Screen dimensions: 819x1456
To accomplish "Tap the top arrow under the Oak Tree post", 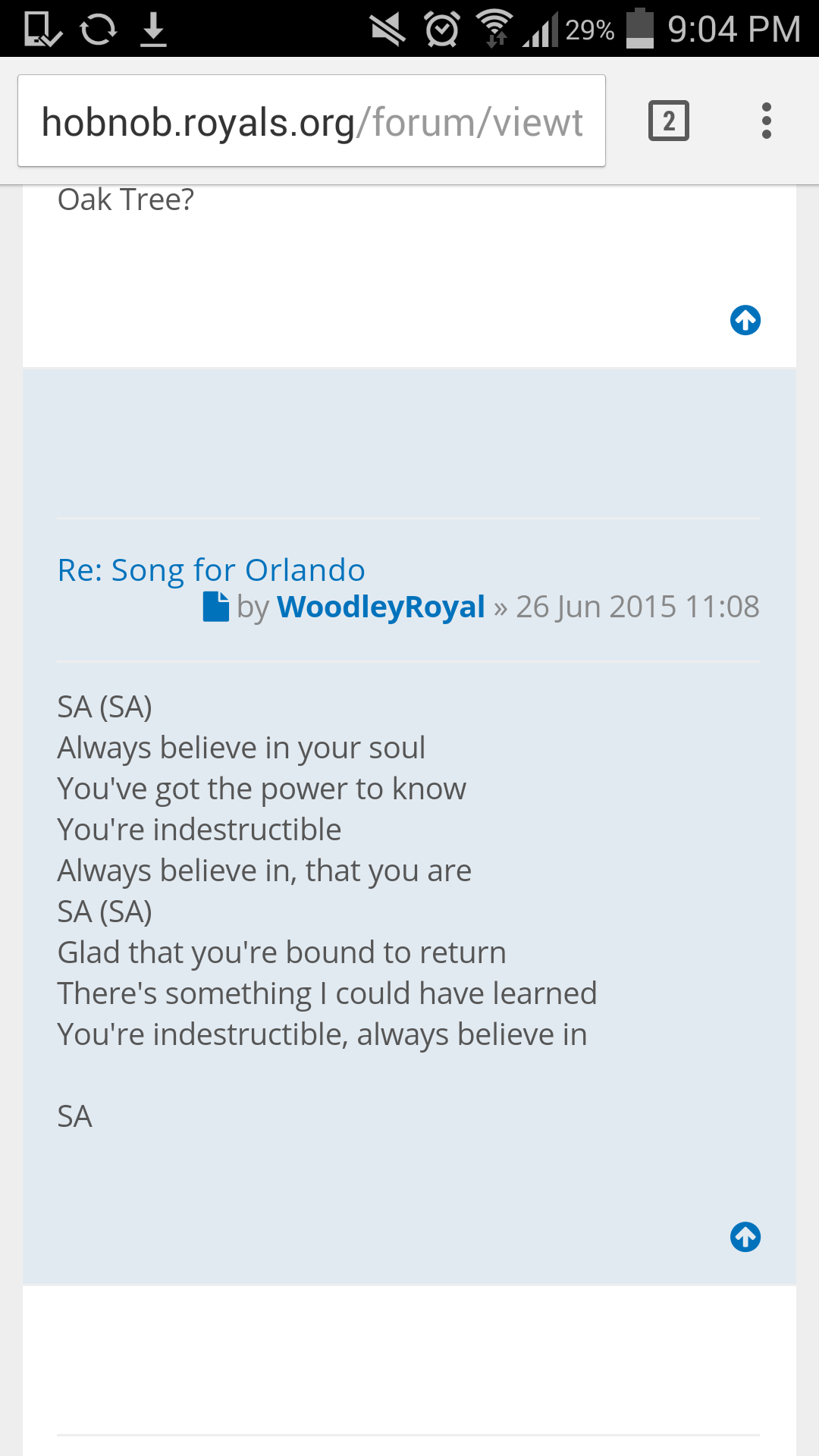I will [745, 320].
